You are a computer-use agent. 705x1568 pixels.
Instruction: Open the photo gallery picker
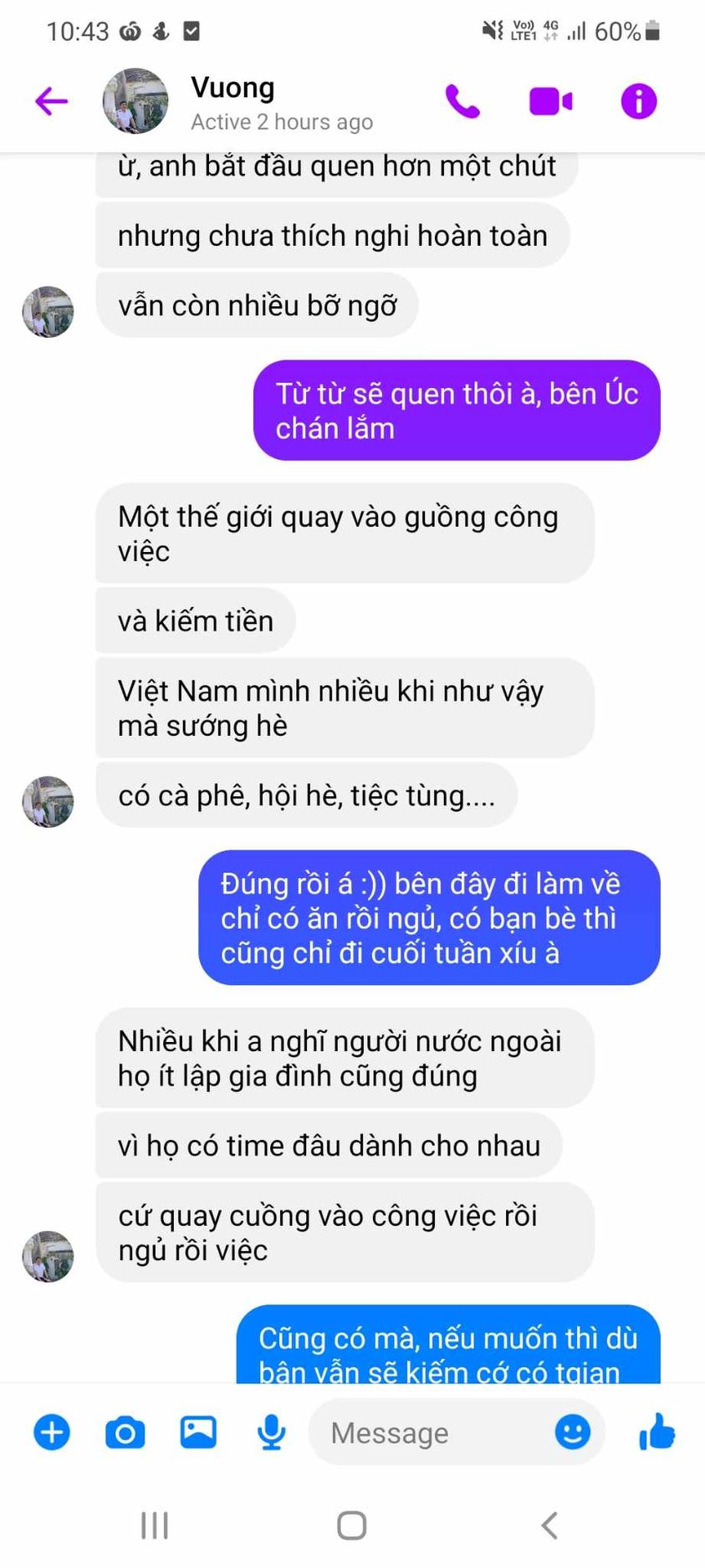pos(198,1433)
